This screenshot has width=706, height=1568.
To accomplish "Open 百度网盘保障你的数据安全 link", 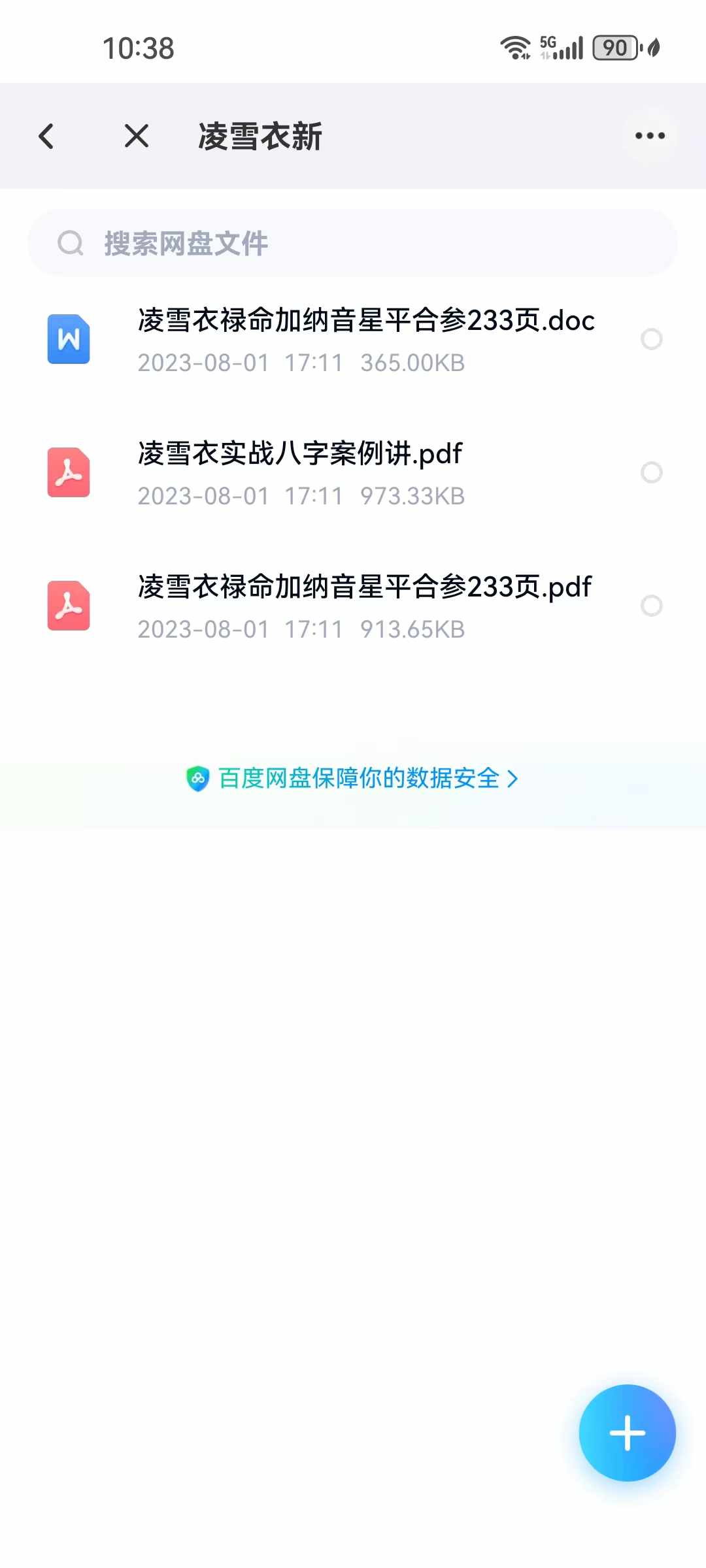I will [353, 779].
